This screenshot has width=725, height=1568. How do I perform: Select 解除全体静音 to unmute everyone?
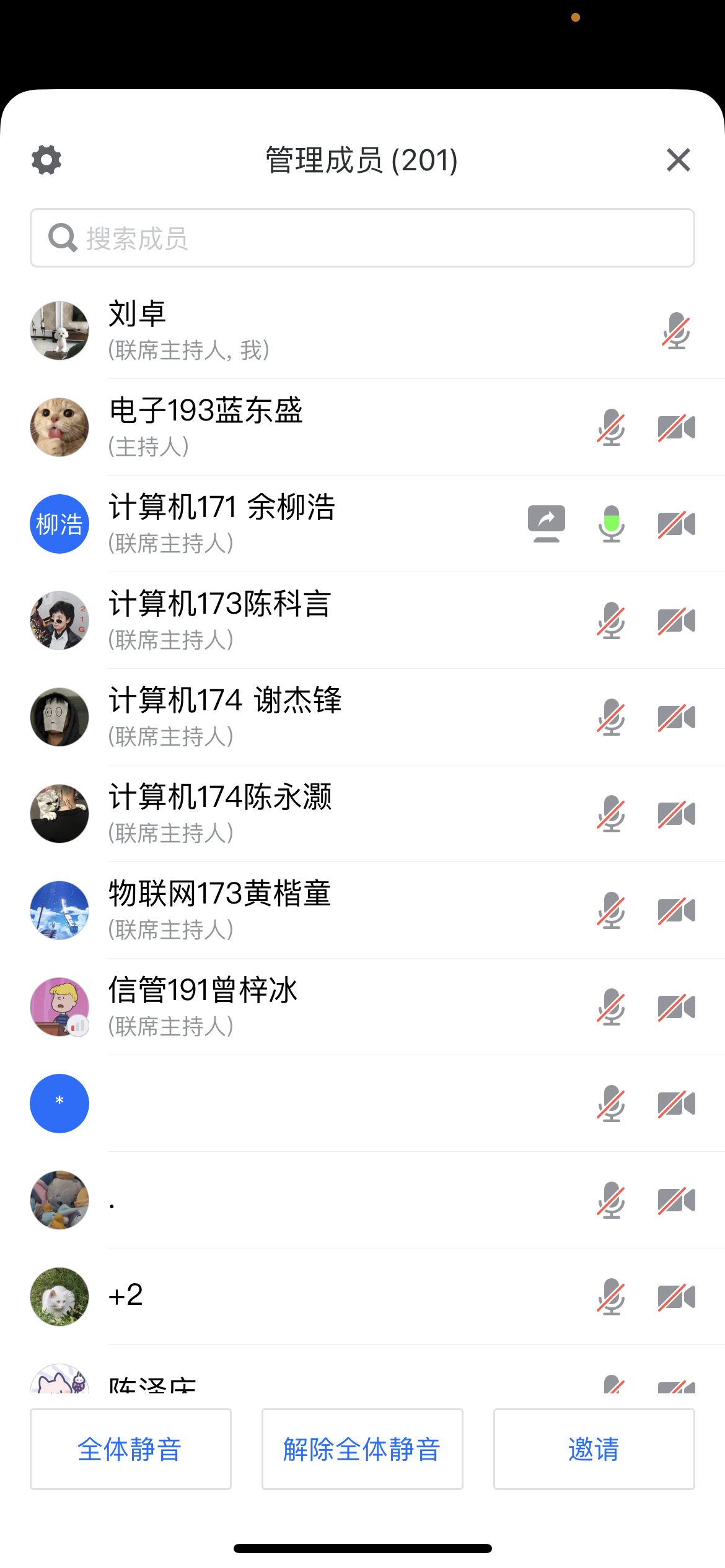point(362,1449)
